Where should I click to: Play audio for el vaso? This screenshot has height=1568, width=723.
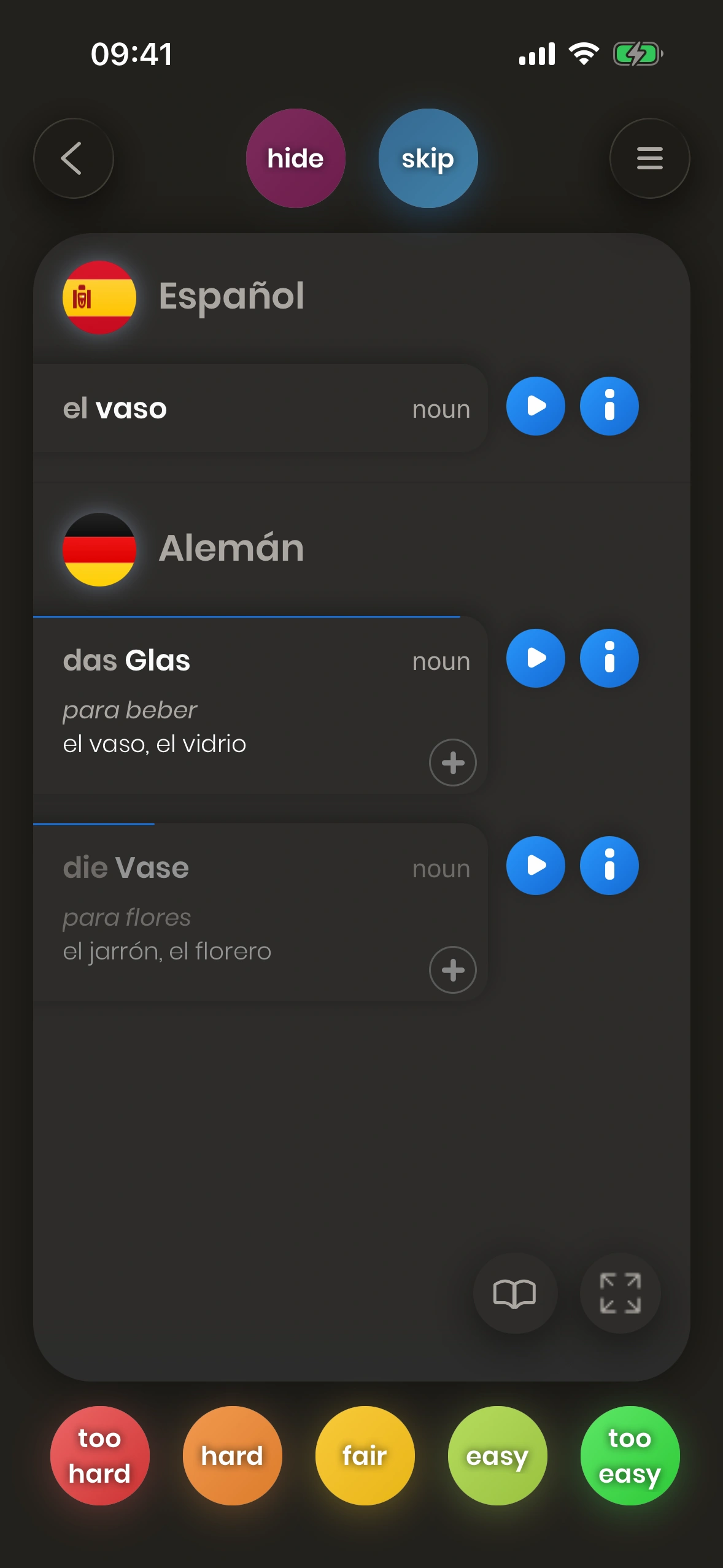click(535, 406)
